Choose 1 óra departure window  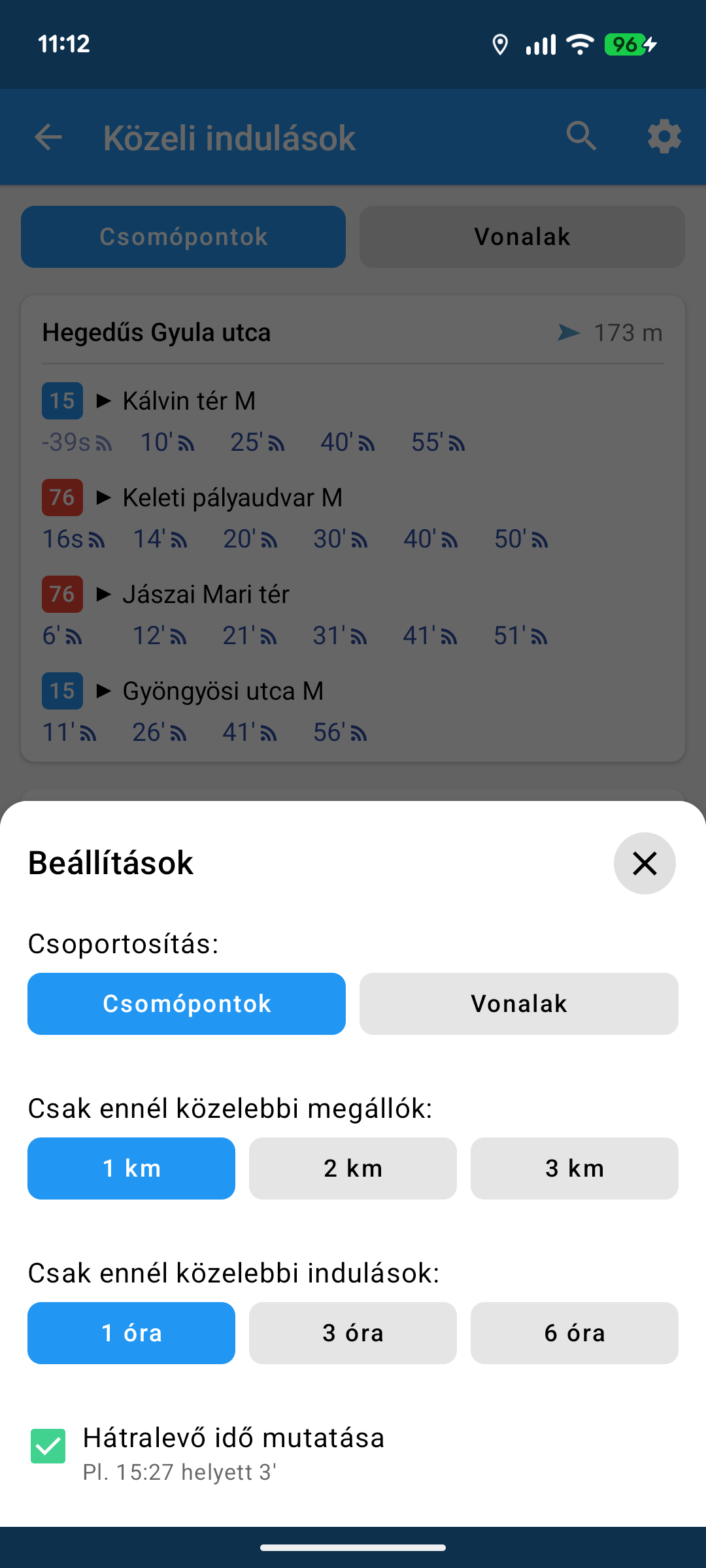tap(131, 1333)
